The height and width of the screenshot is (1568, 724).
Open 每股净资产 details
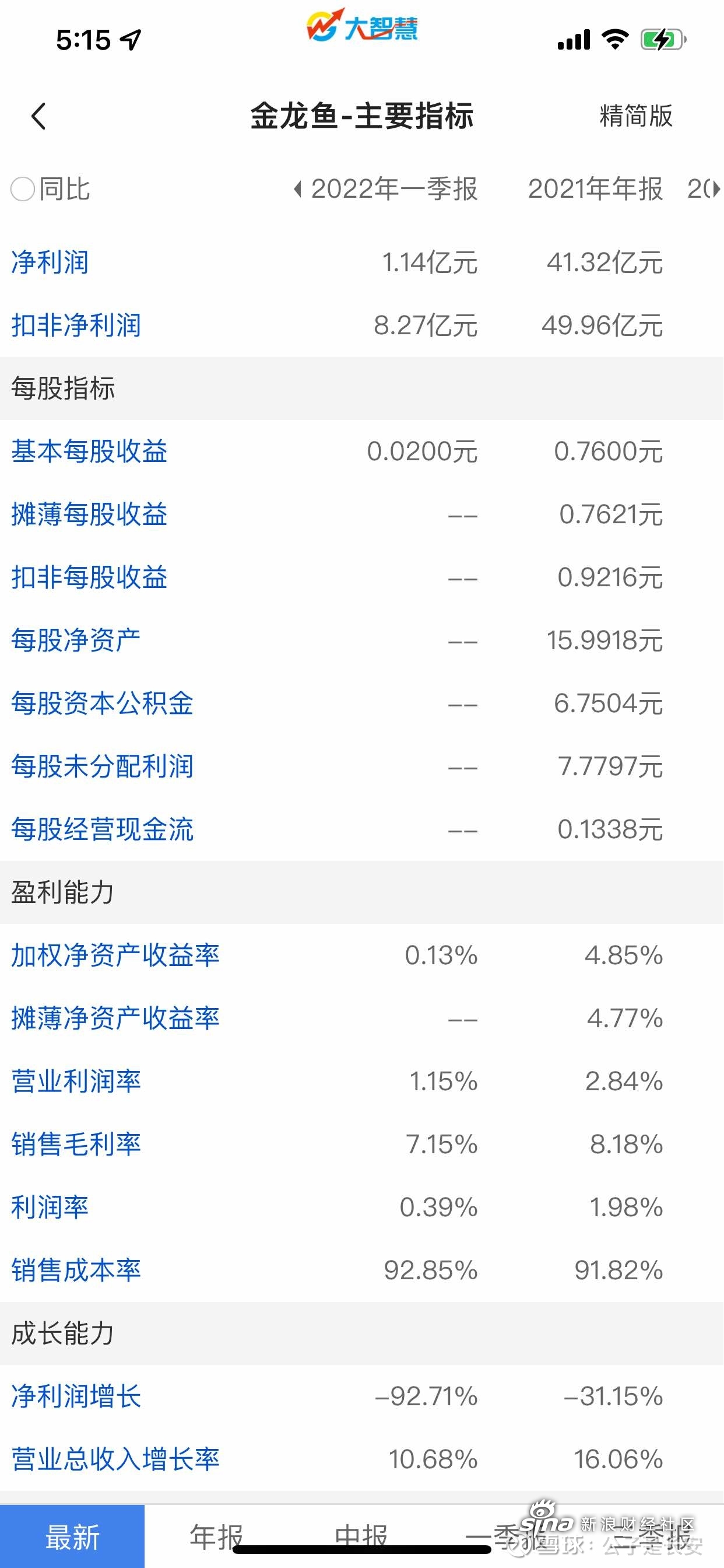[x=76, y=640]
